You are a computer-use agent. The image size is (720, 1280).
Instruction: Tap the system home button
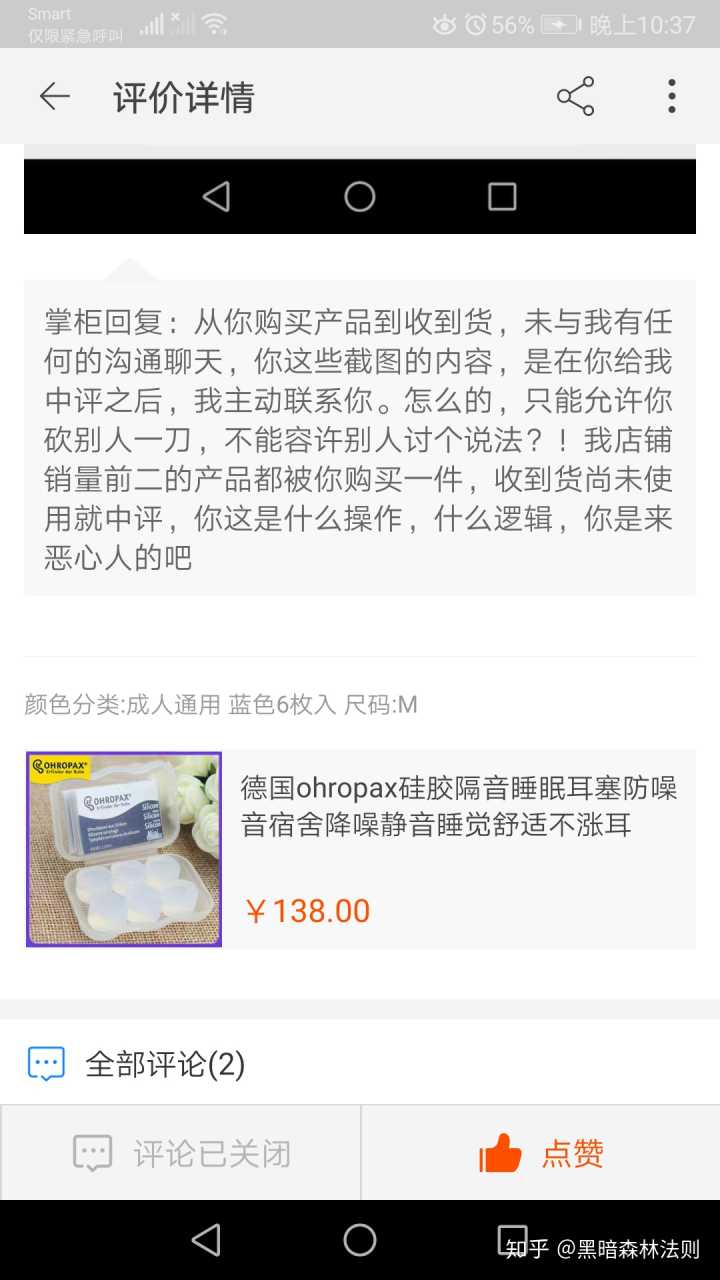[x=360, y=1240]
